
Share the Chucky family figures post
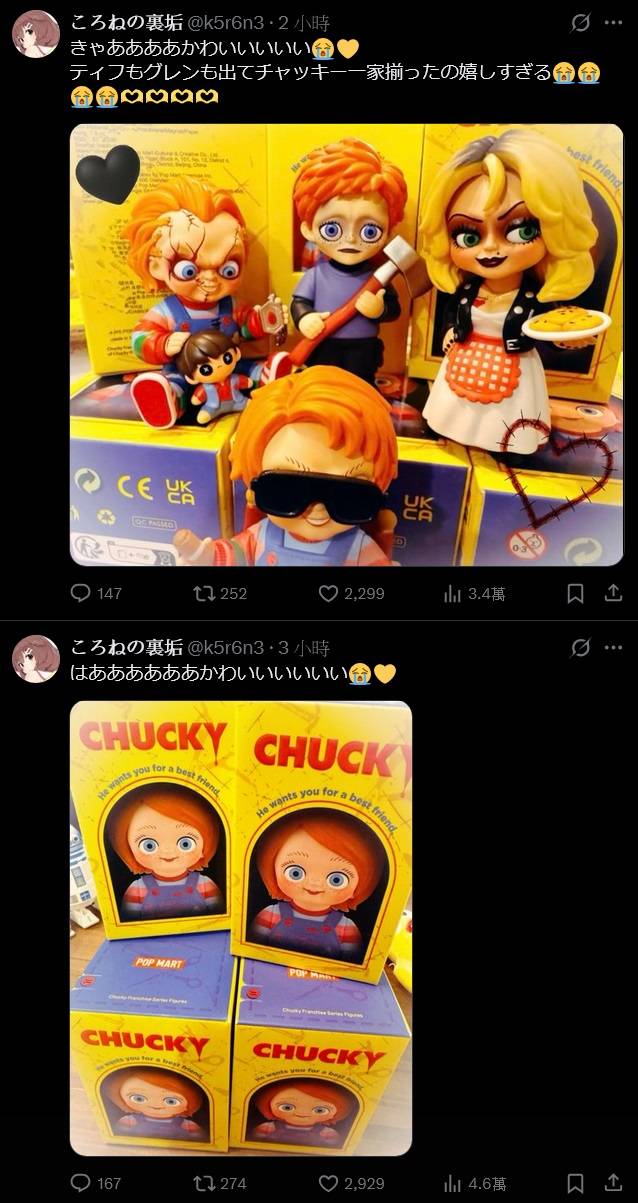(613, 593)
